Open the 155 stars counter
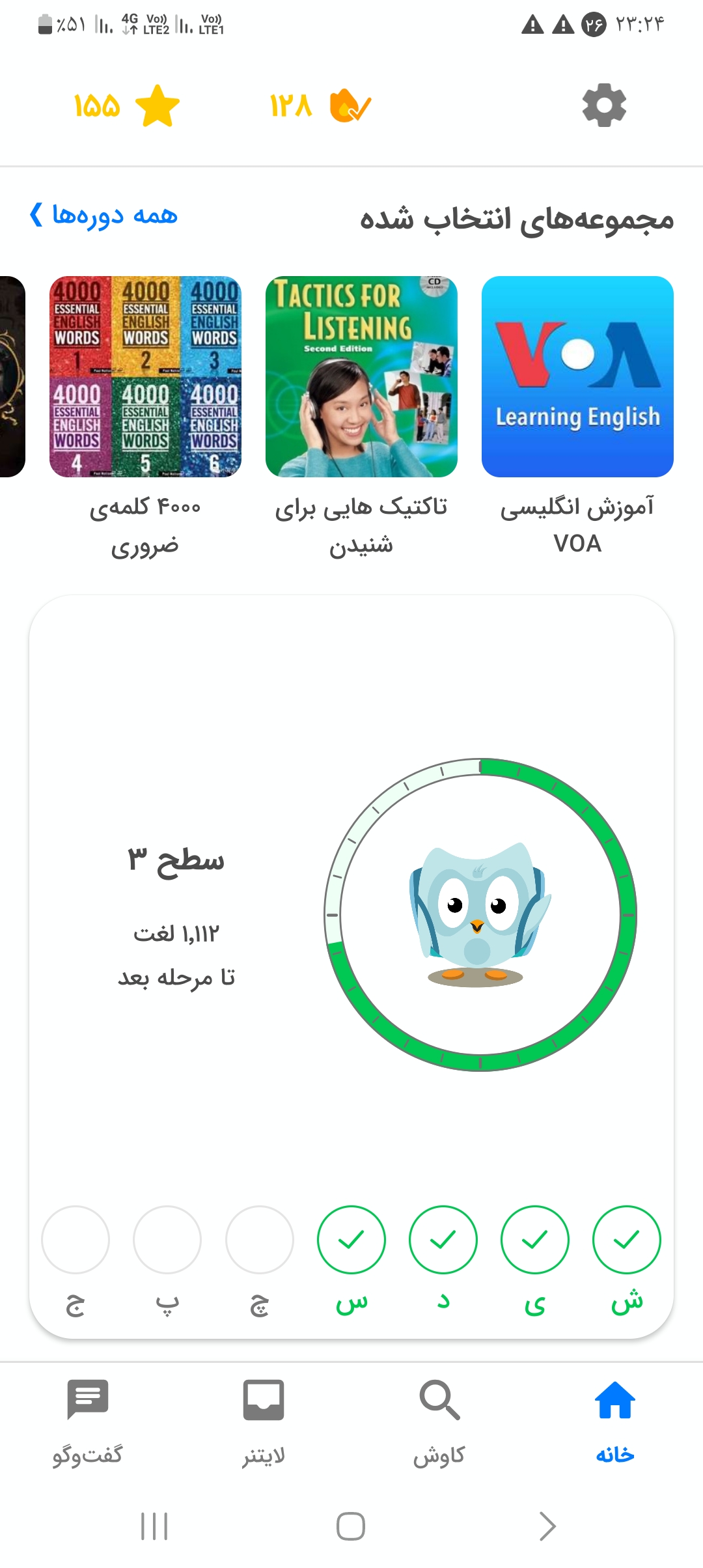The image size is (703, 1568). tap(126, 105)
